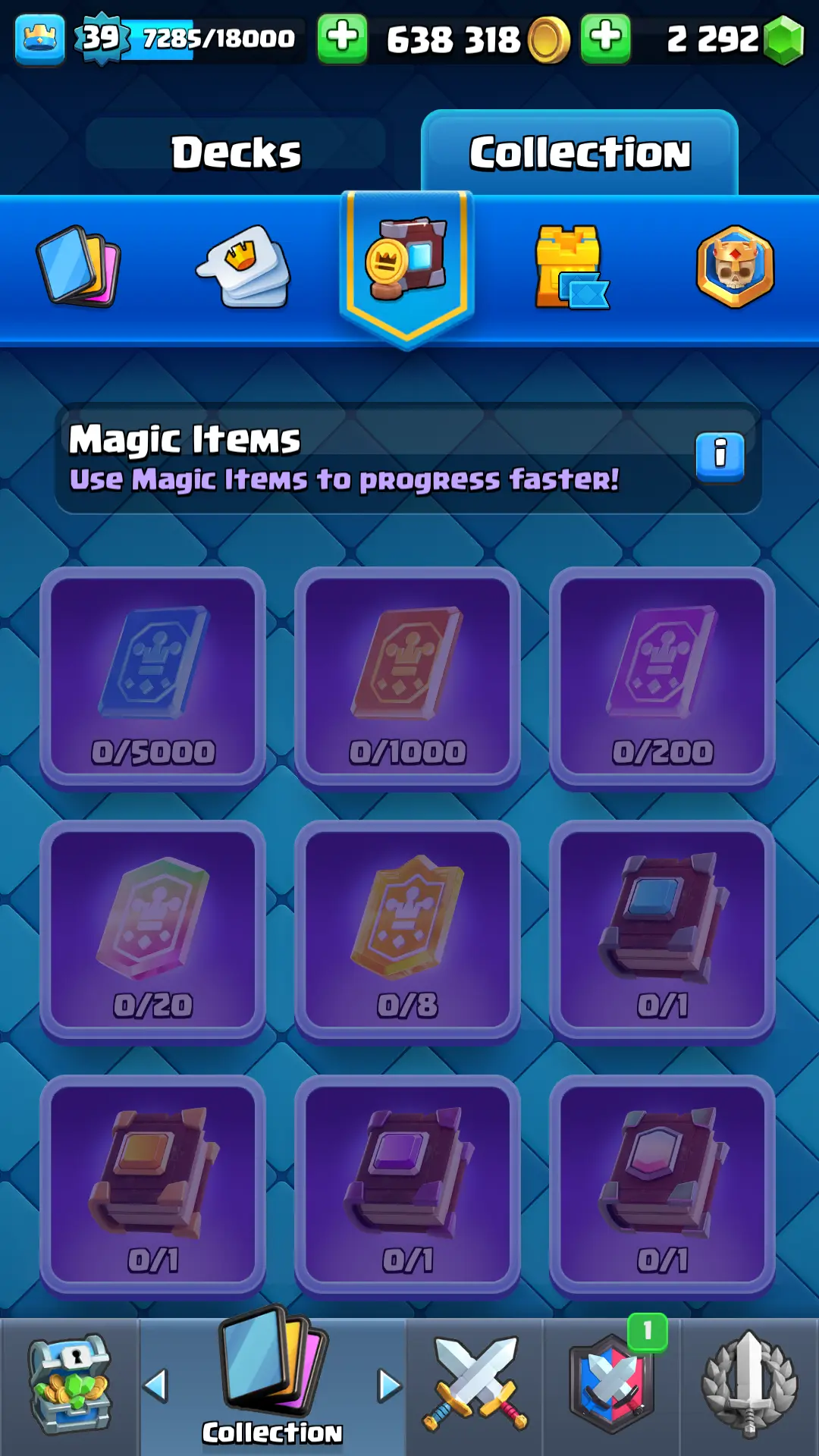Switch to the Decks tab
819x1456 pixels.
(x=236, y=152)
